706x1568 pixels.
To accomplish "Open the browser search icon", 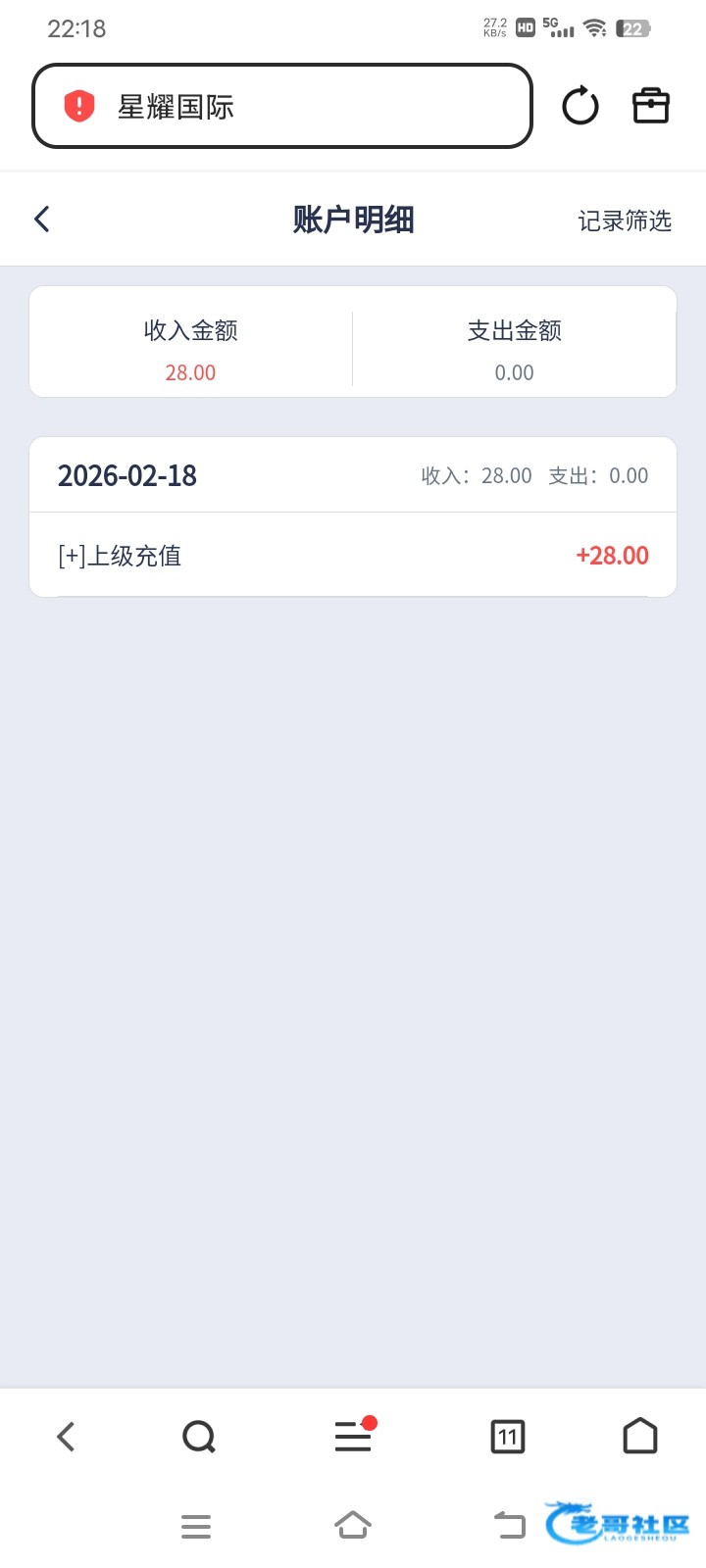I will [x=199, y=1437].
